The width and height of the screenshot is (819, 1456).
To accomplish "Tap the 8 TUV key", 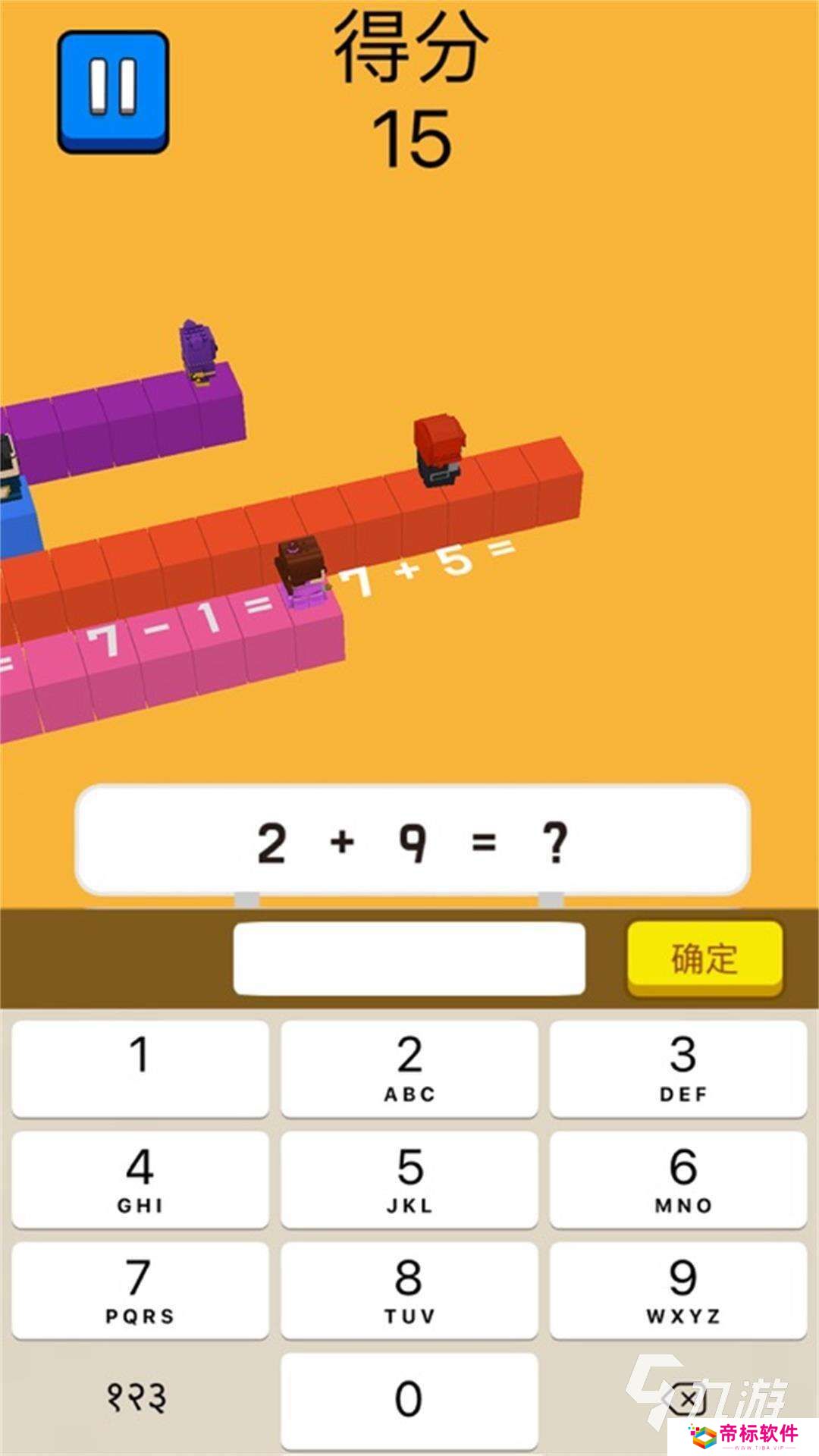I will (409, 1290).
